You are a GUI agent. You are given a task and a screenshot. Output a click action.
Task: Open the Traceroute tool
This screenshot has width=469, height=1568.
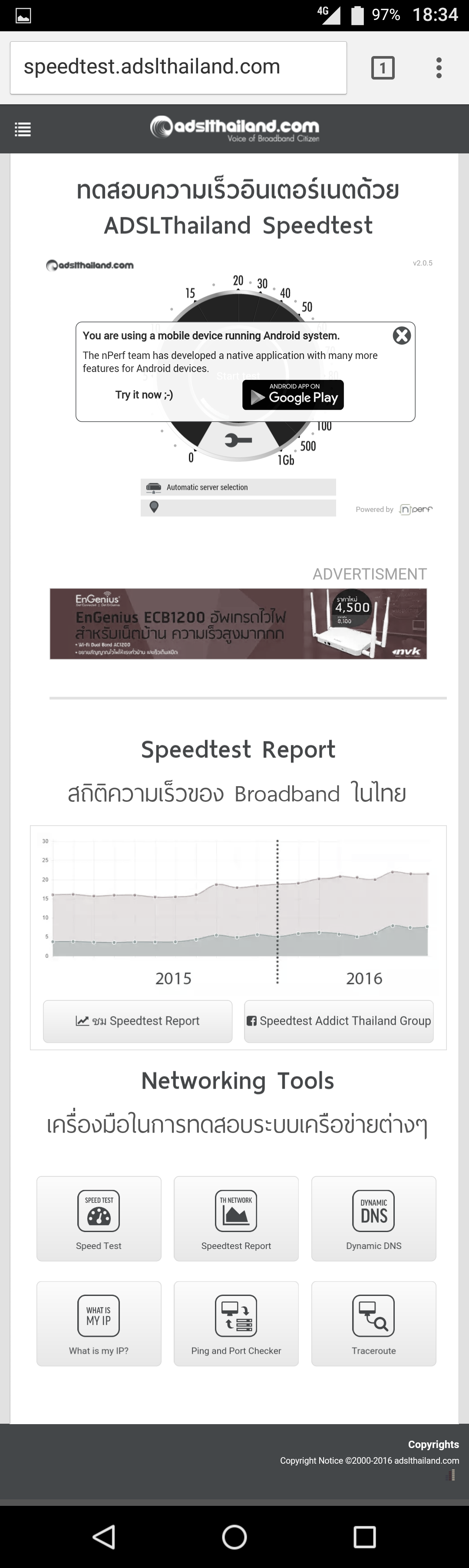pos(373,1323)
